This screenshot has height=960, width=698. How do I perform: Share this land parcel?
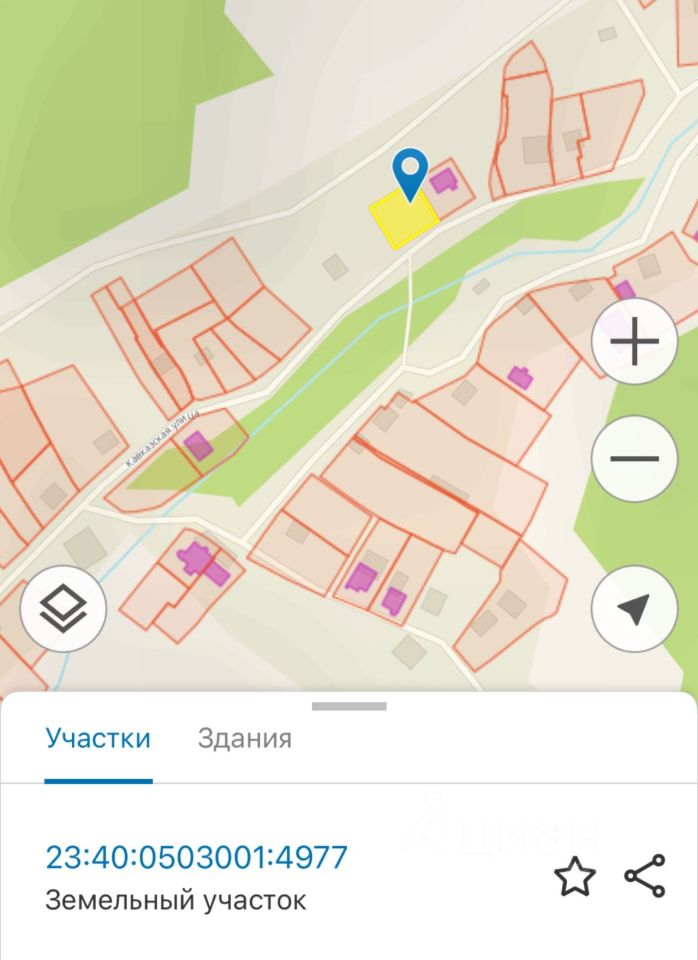tap(645, 876)
